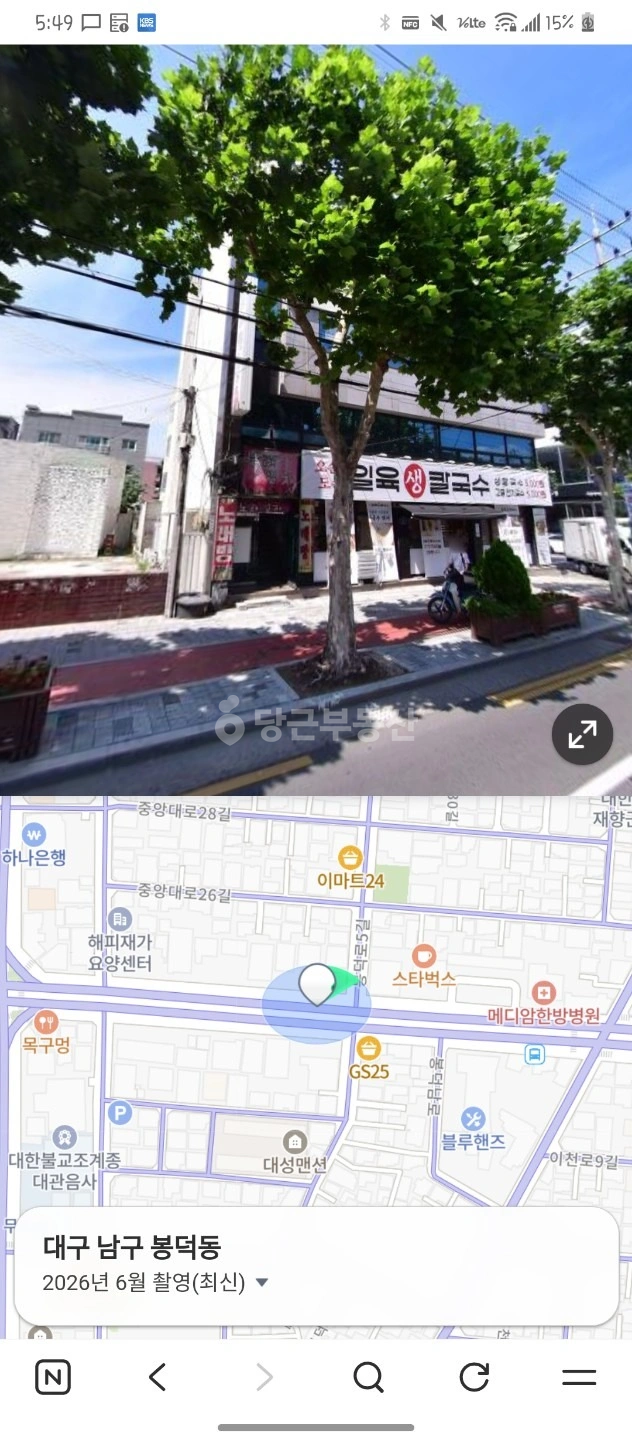The image size is (632, 1440).
Task: Select 메디암한방병원 on the map
Action: point(544,1003)
